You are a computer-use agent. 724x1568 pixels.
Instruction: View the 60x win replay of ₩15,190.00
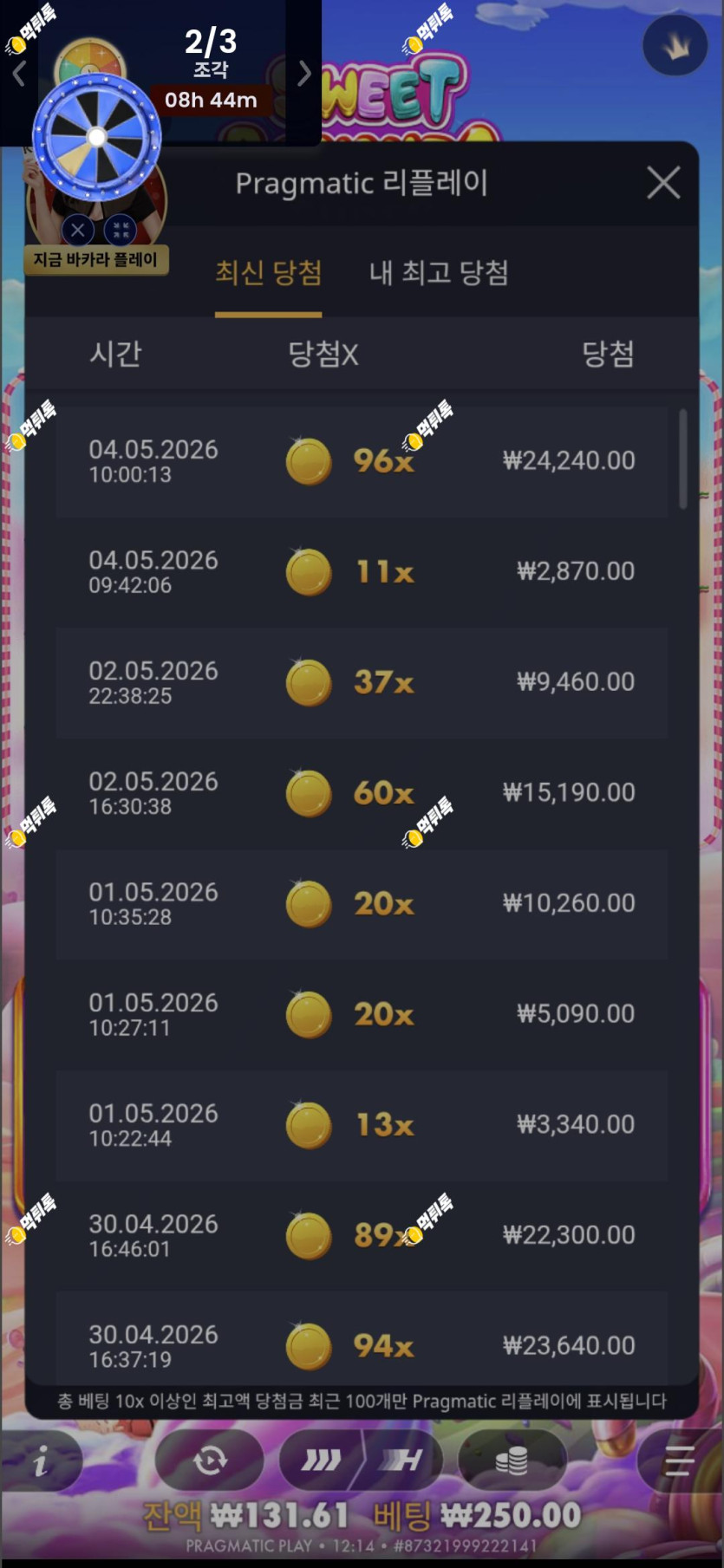(362, 793)
